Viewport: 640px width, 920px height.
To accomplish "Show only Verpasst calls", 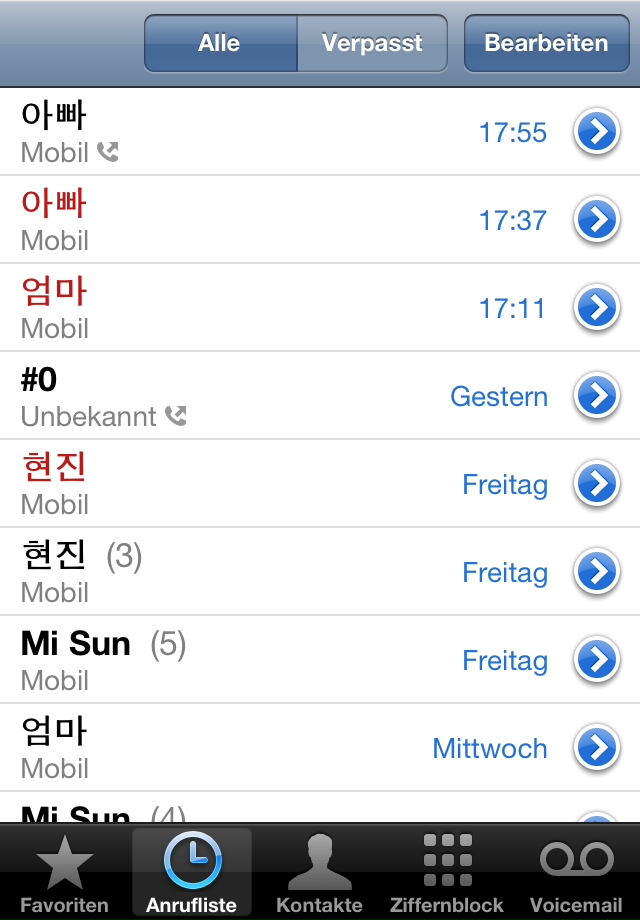I will tap(372, 44).
